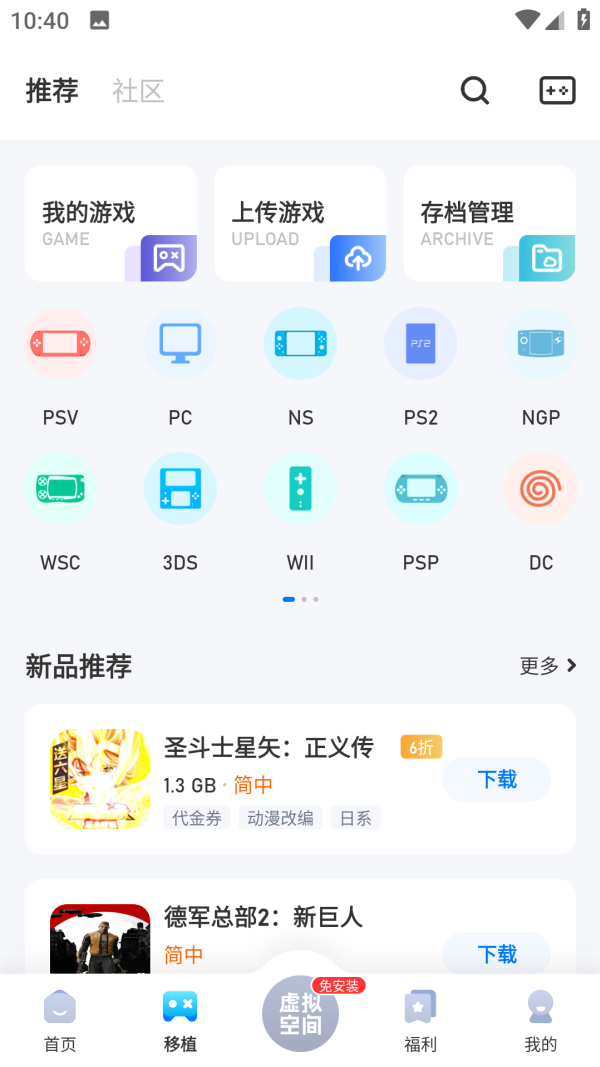The image size is (600, 1067).
Task: View 更多 new recommendations
Action: pyautogui.click(x=548, y=666)
